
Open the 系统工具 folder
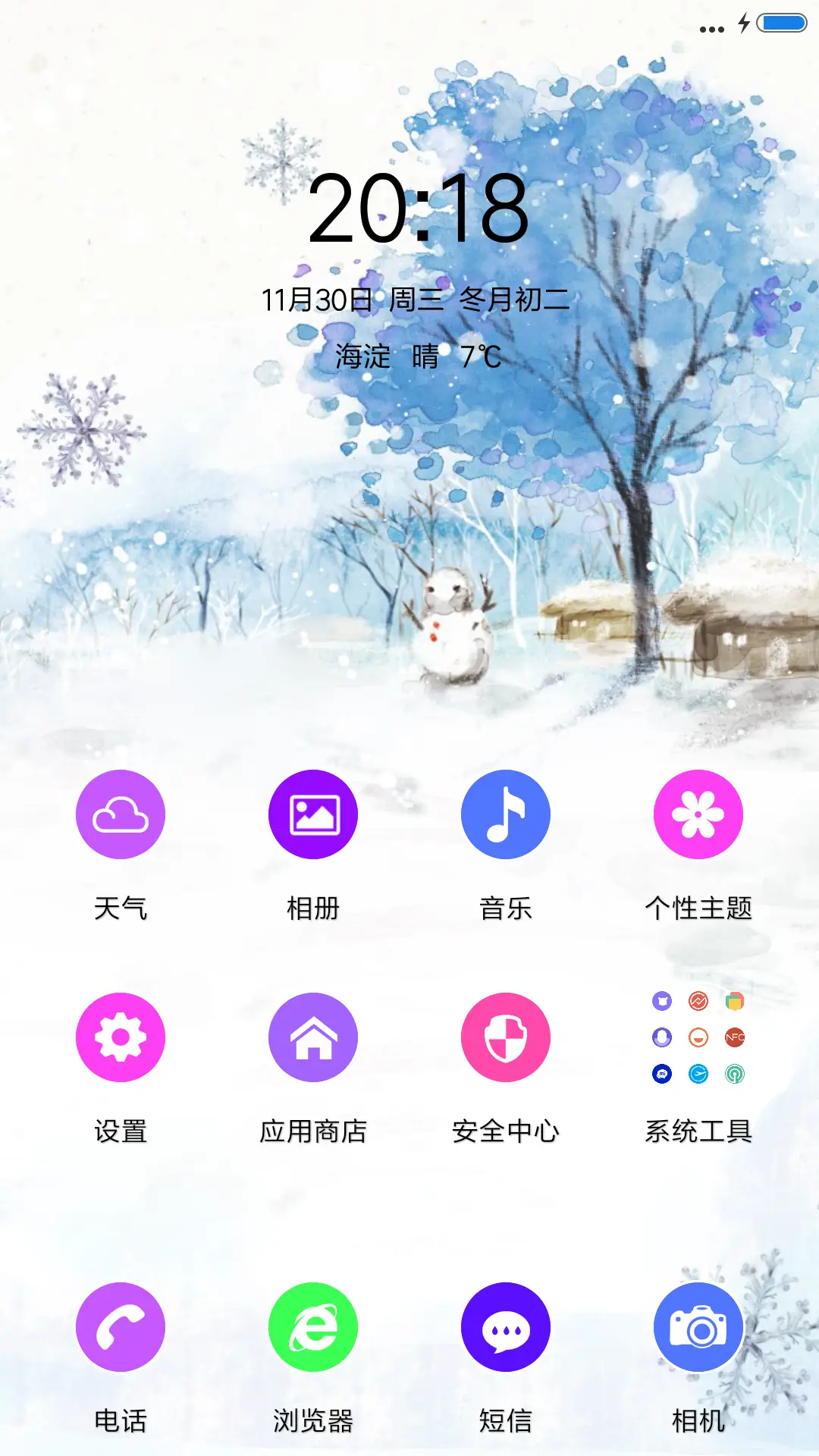(x=698, y=1037)
